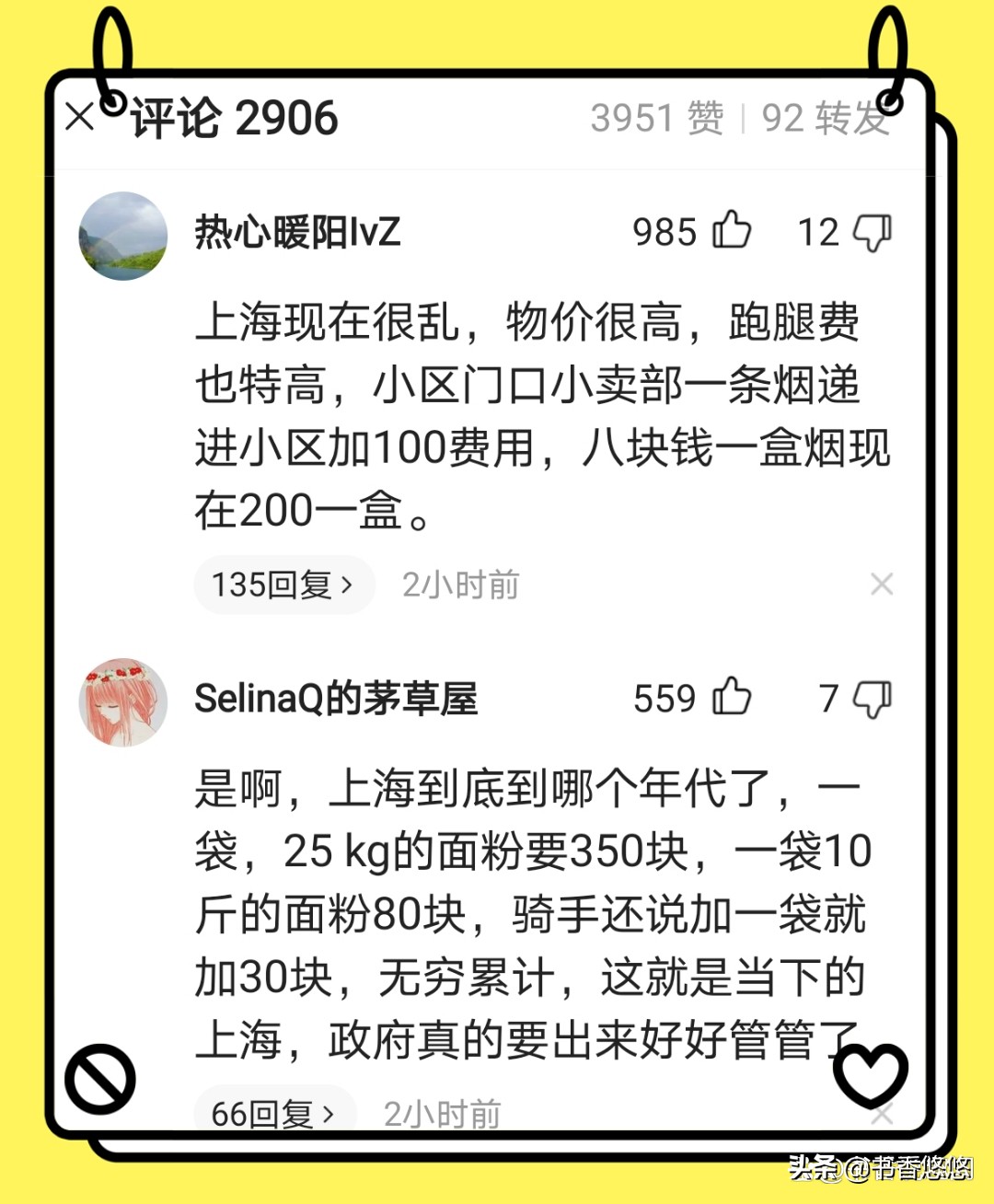Dismiss 热心暖阳IvZ's comment with small X
The height and width of the screenshot is (1204, 994).
[x=882, y=584]
